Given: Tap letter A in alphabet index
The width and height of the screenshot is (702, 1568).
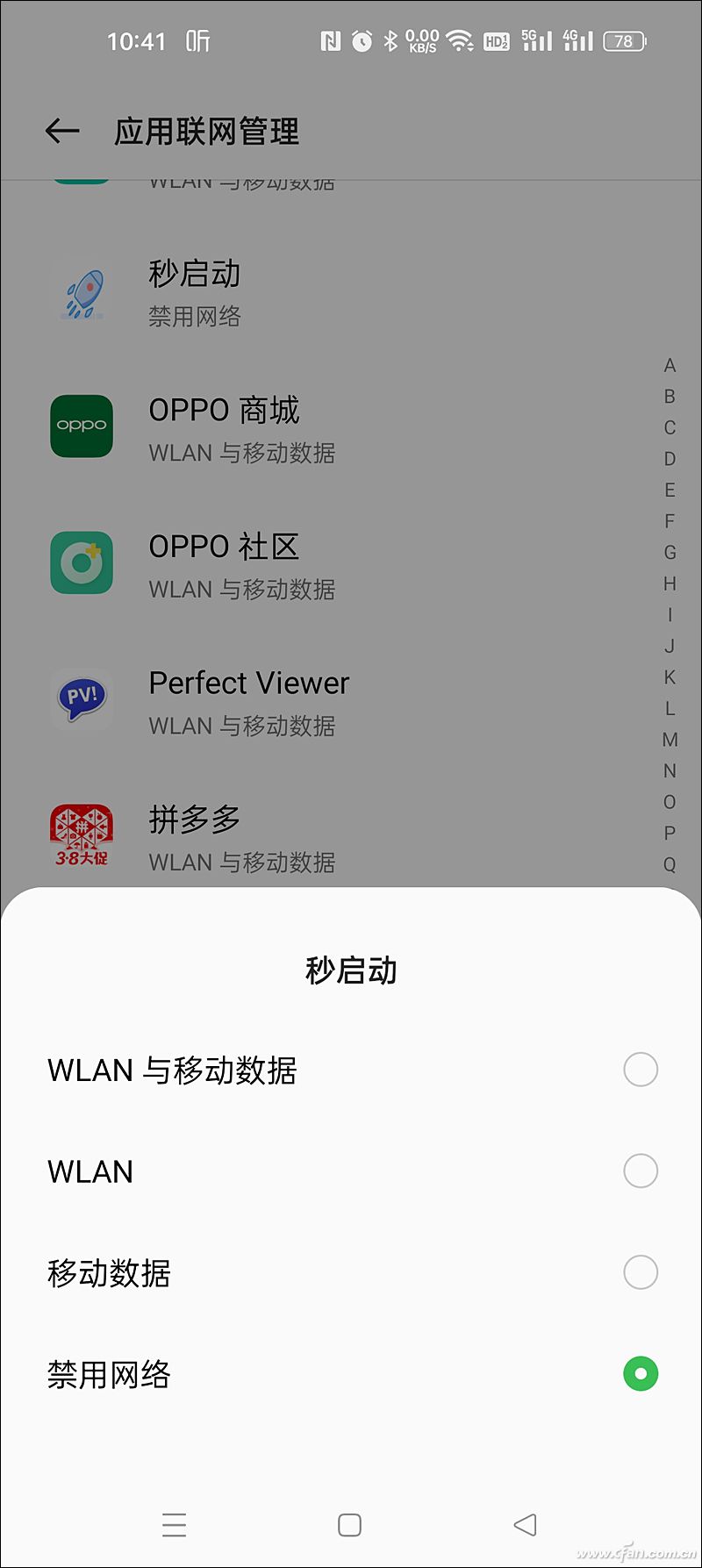Looking at the screenshot, I should [670, 366].
